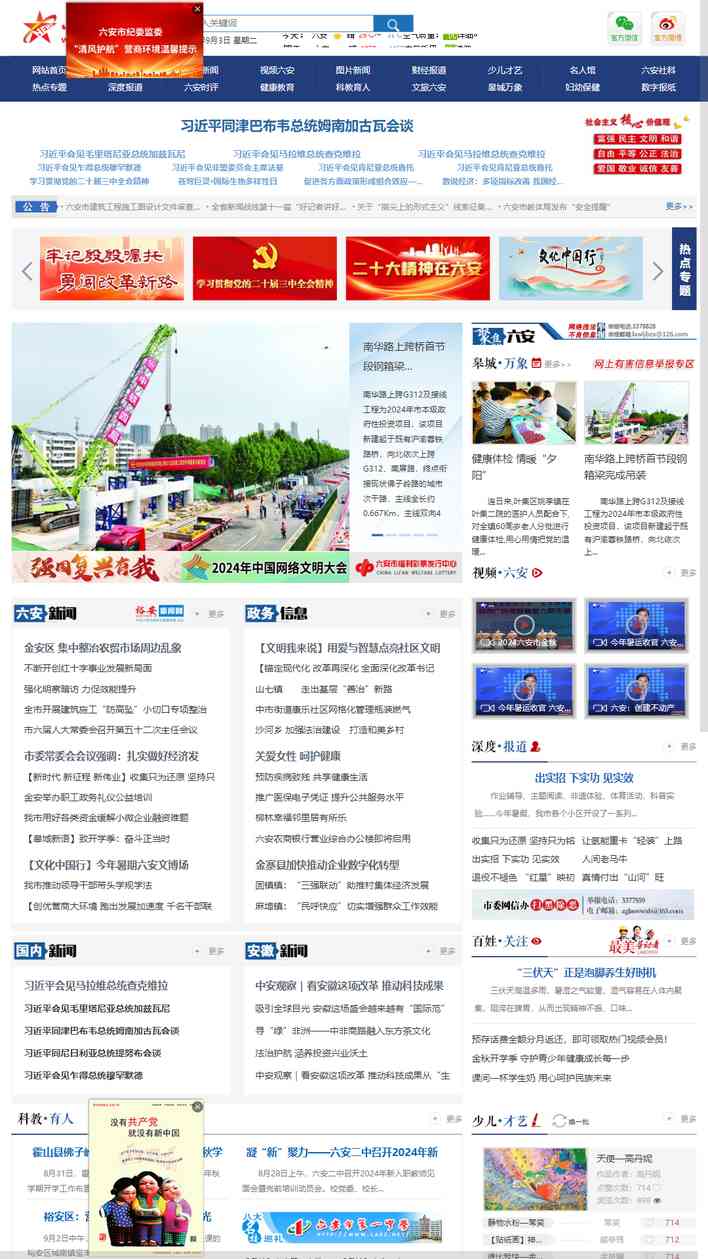Go to 视频六安 in navigation bar

(277, 70)
